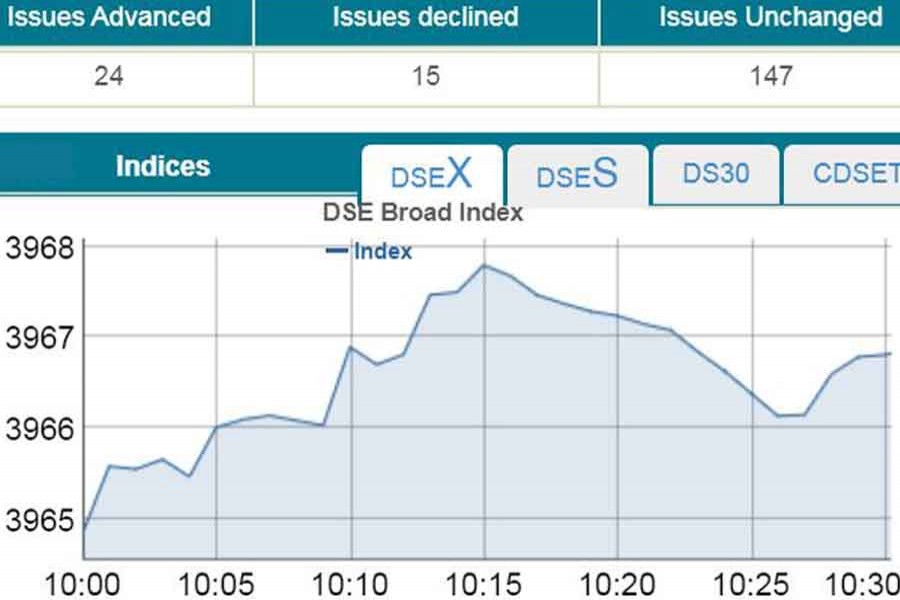Show the CDSET index tab
This screenshot has width=900, height=600.
point(848,173)
